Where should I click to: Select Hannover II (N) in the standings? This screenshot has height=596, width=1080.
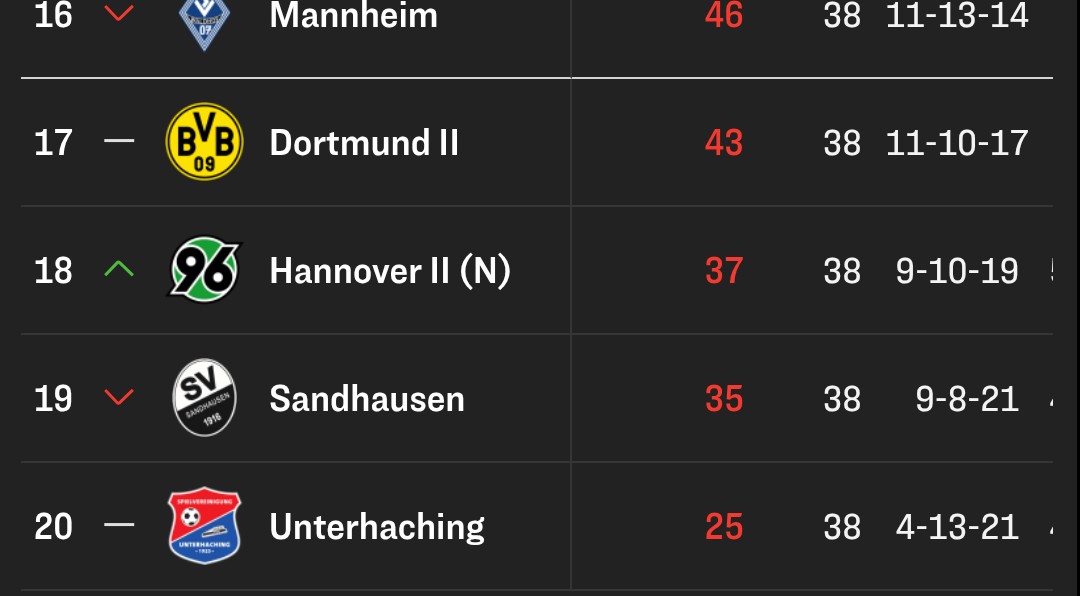click(x=389, y=271)
